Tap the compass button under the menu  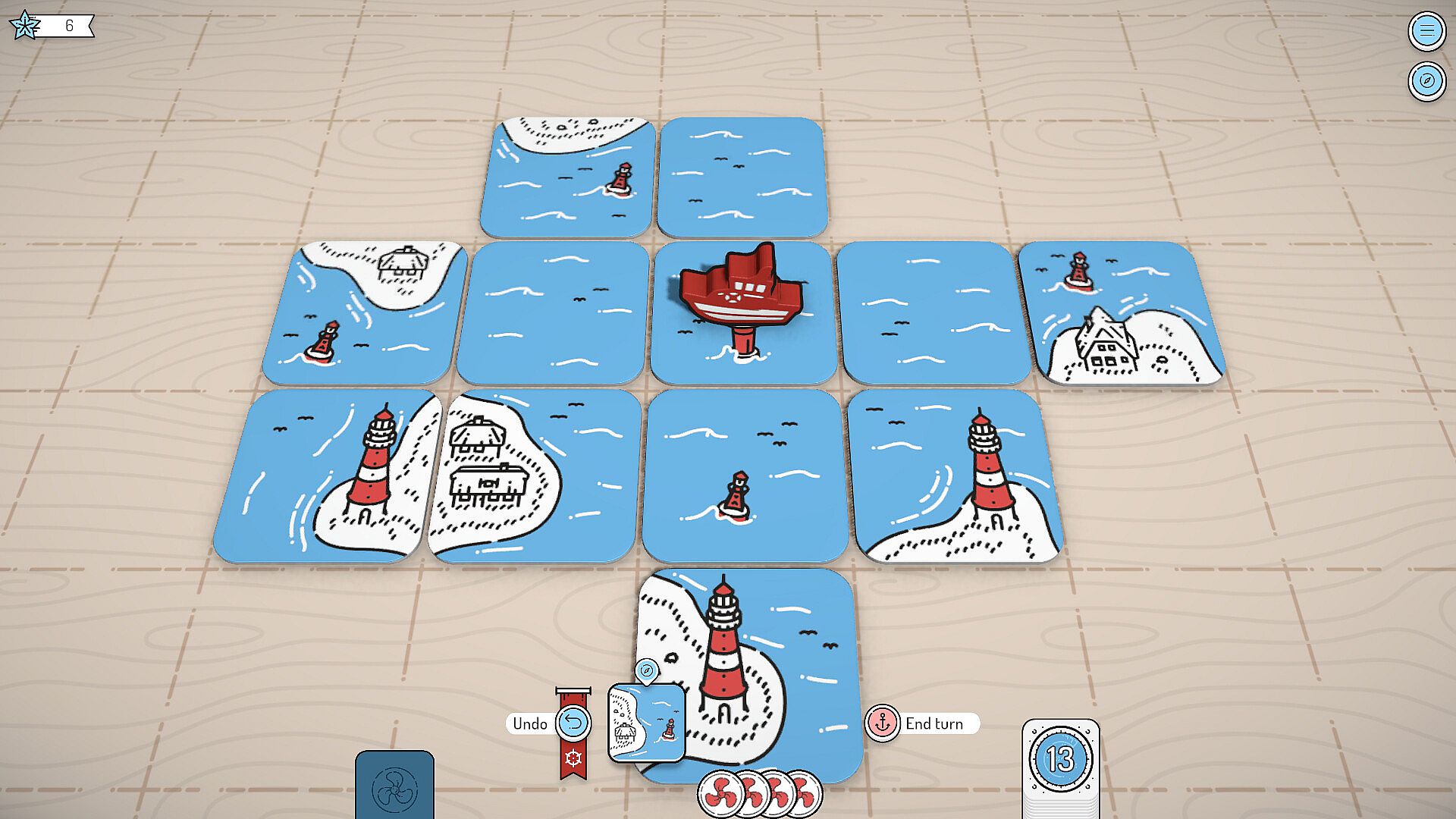(x=1426, y=81)
